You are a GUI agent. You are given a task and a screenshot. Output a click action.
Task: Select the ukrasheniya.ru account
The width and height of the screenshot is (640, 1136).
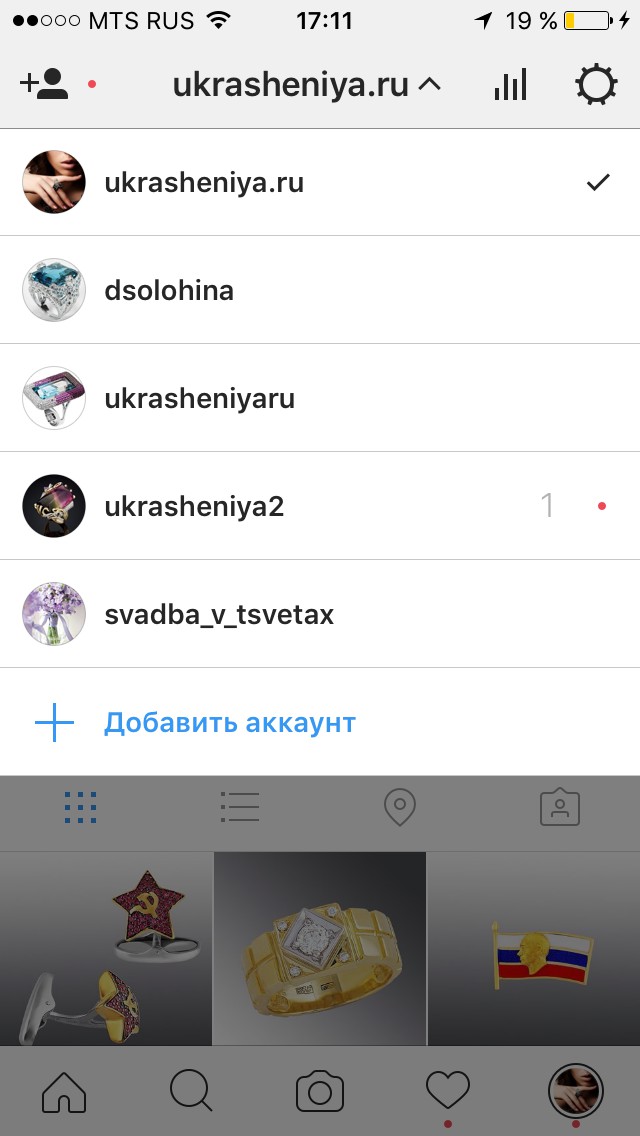(x=320, y=183)
